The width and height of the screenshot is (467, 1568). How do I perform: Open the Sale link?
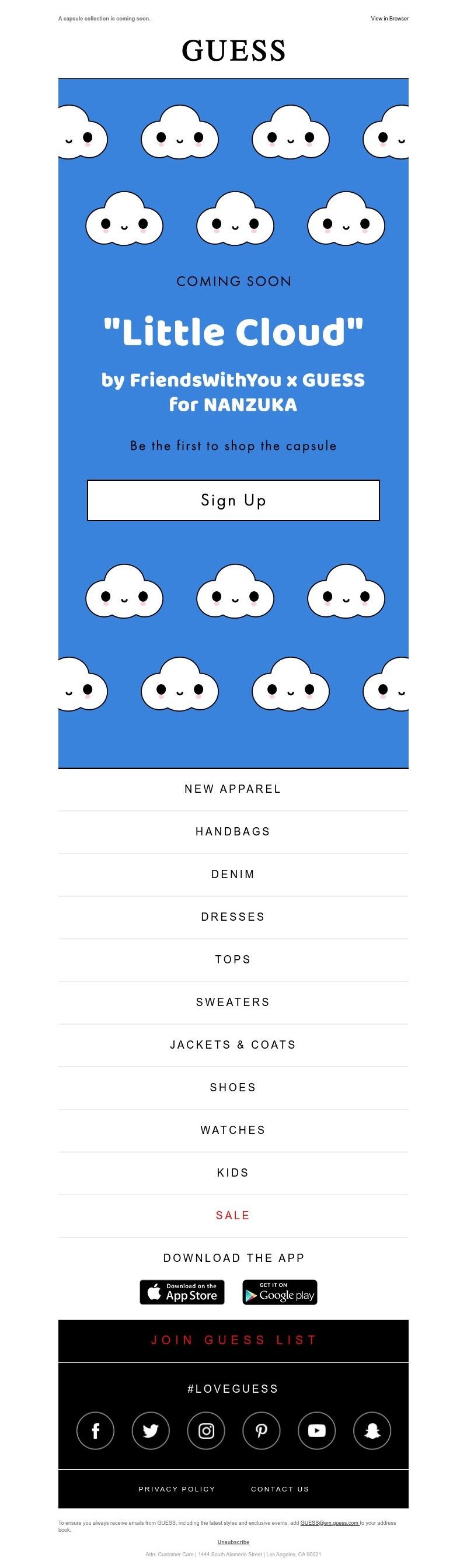233,1215
